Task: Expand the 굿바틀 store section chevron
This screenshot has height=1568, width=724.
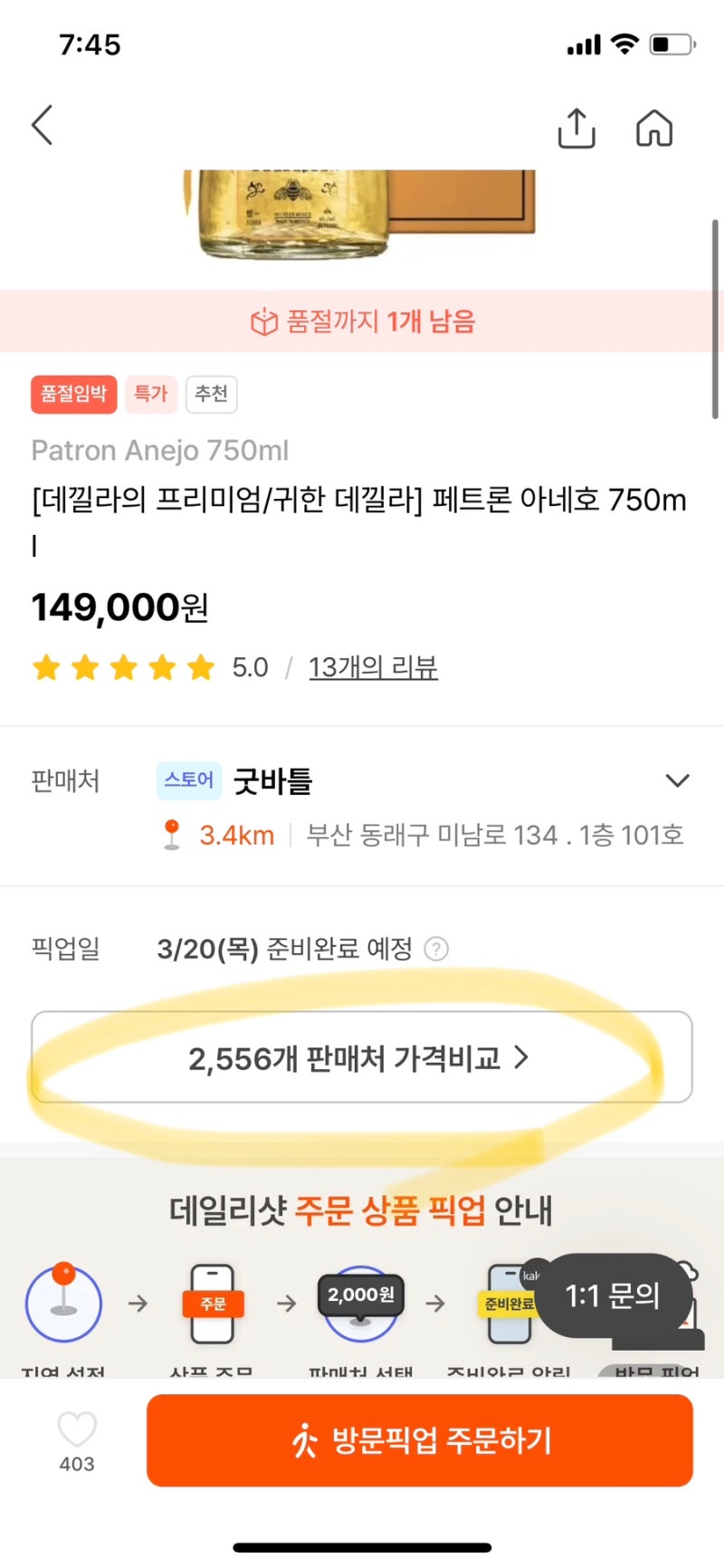Action: [676, 779]
